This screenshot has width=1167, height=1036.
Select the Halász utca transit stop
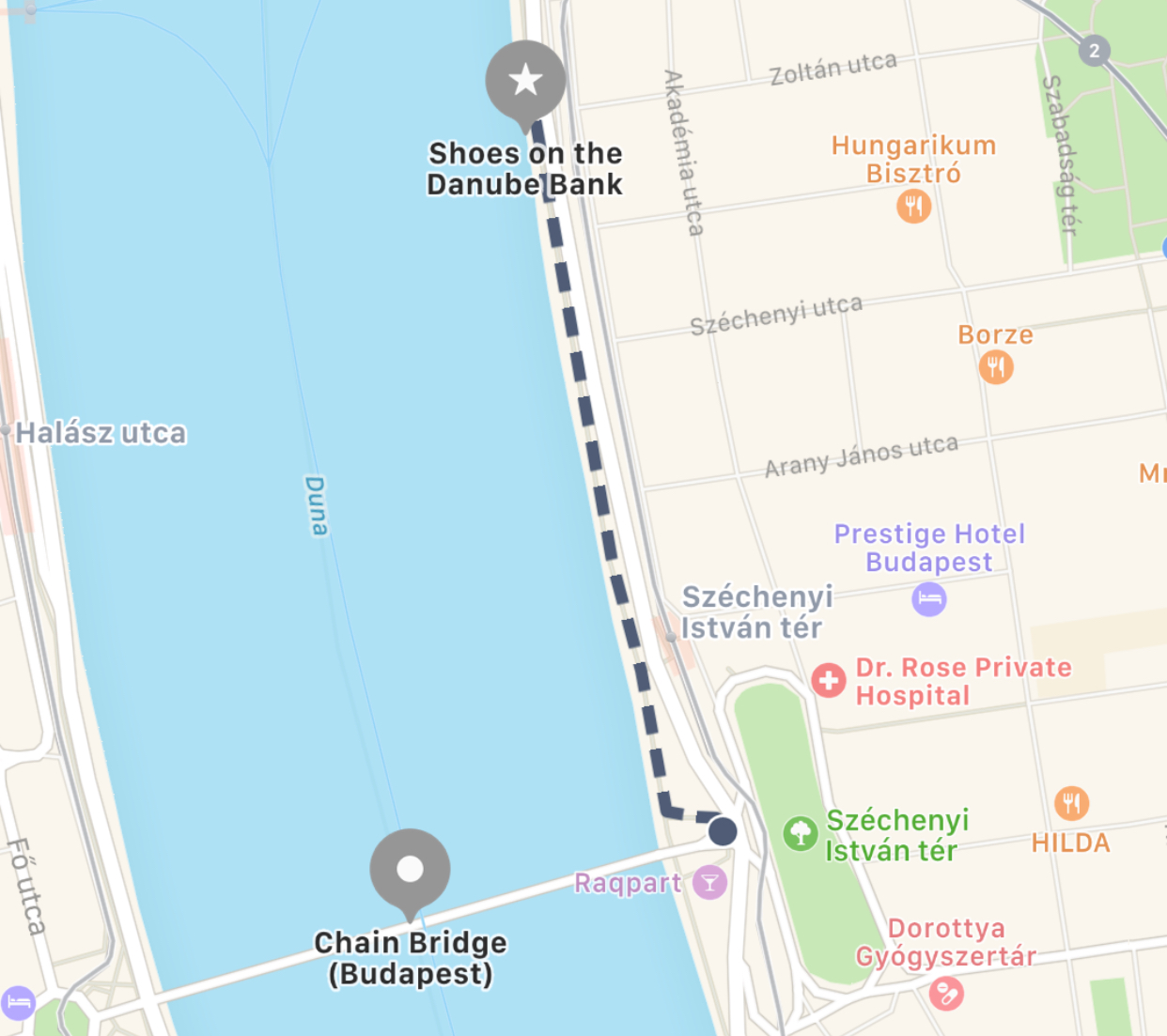pos(6,430)
